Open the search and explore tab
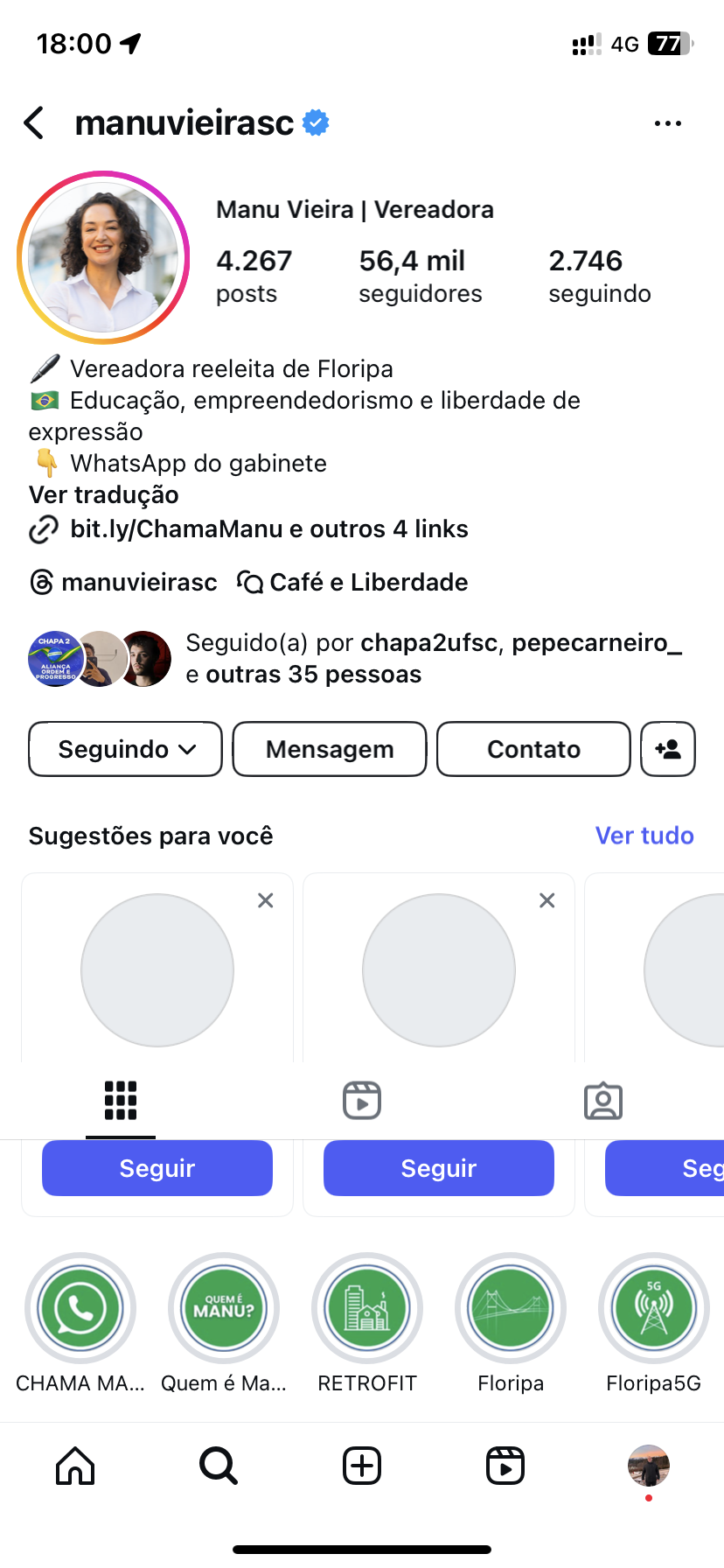724x1568 pixels. (x=219, y=1466)
